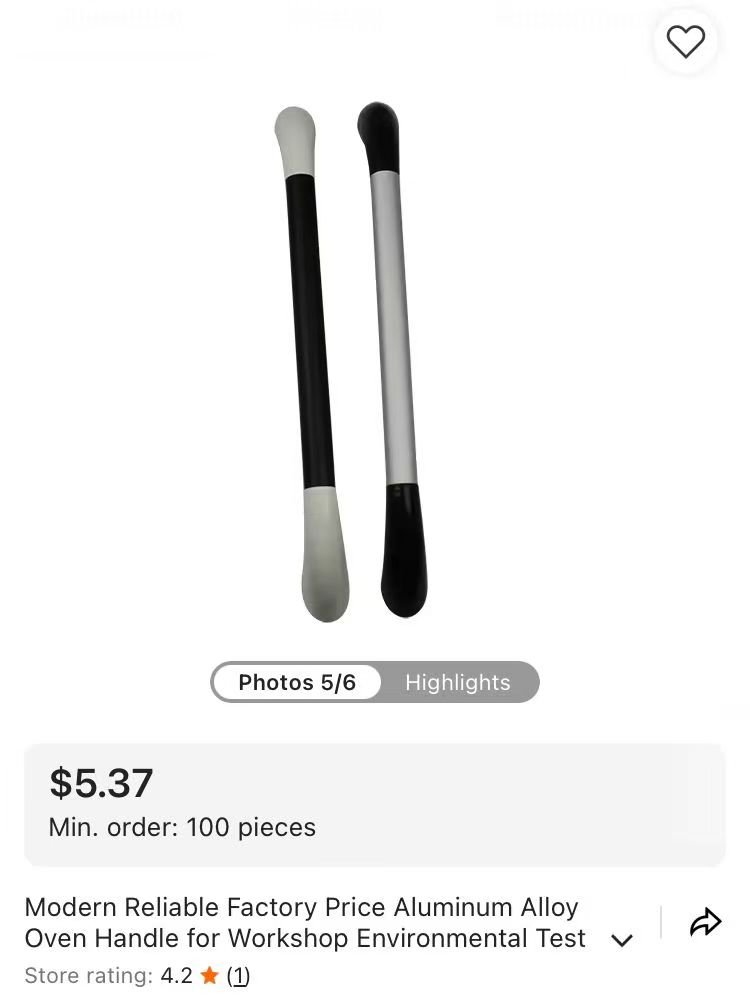Share this oven handle listing

[x=705, y=922]
